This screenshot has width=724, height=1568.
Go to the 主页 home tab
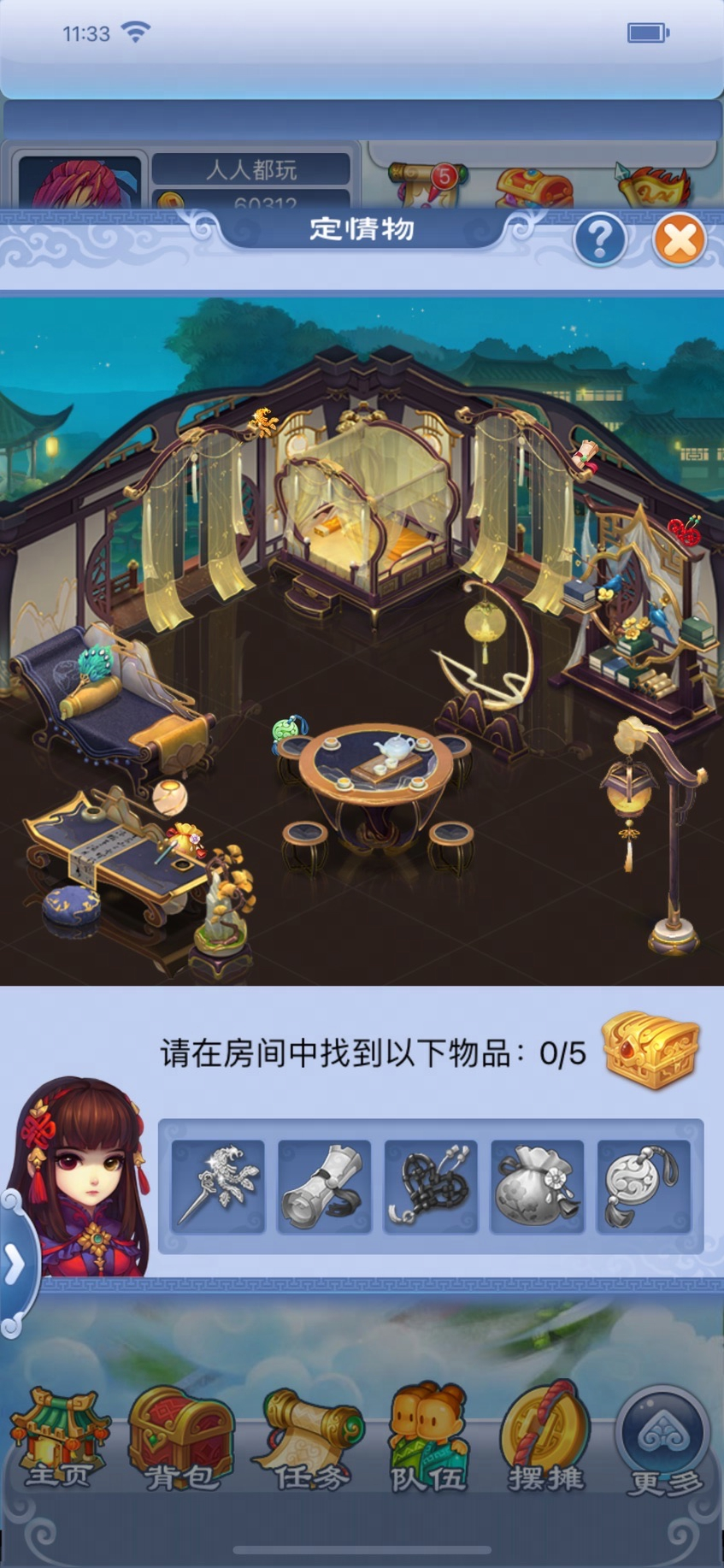[x=59, y=1439]
